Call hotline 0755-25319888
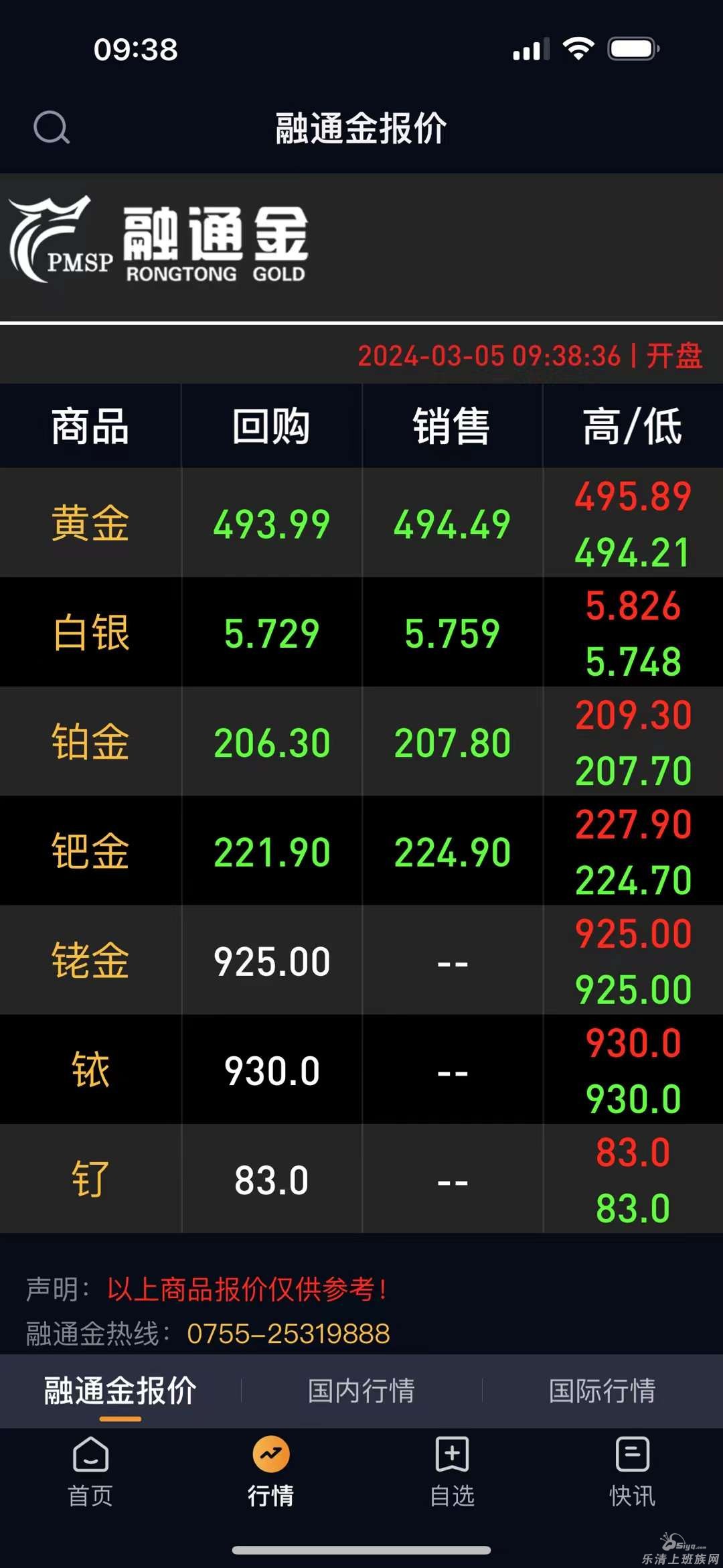Viewport: 723px width, 1568px height. coord(289,1334)
